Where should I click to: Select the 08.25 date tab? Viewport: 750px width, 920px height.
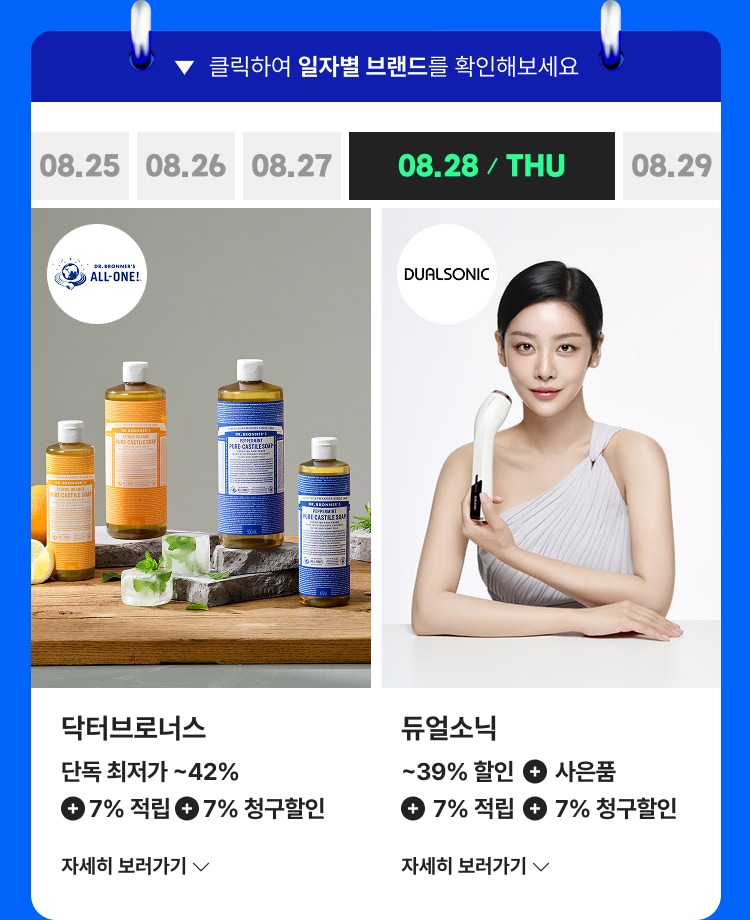[80, 166]
